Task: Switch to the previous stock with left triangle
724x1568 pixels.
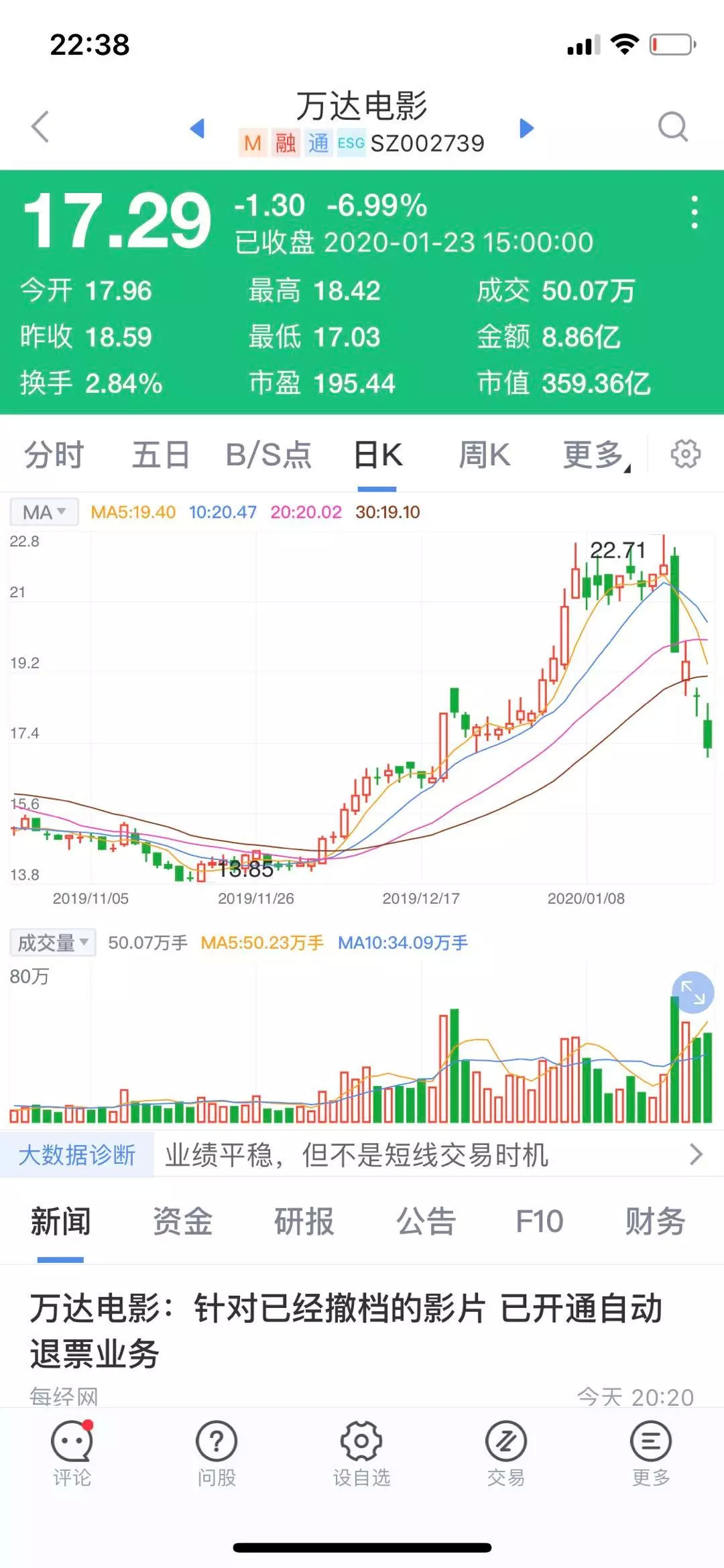Action: [197, 127]
